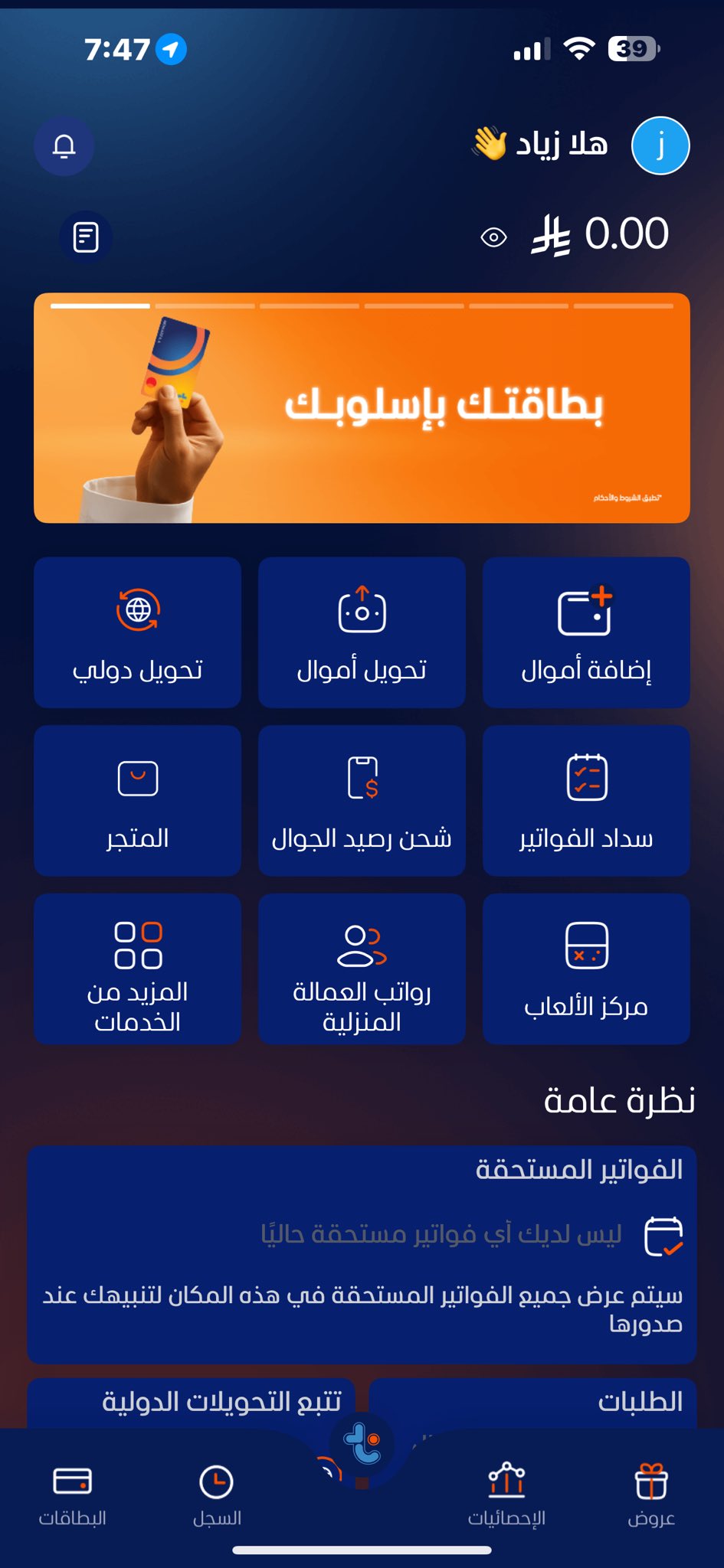This screenshot has width=724, height=1568.
Task: Open تحويل أموال
Action: pos(362,632)
